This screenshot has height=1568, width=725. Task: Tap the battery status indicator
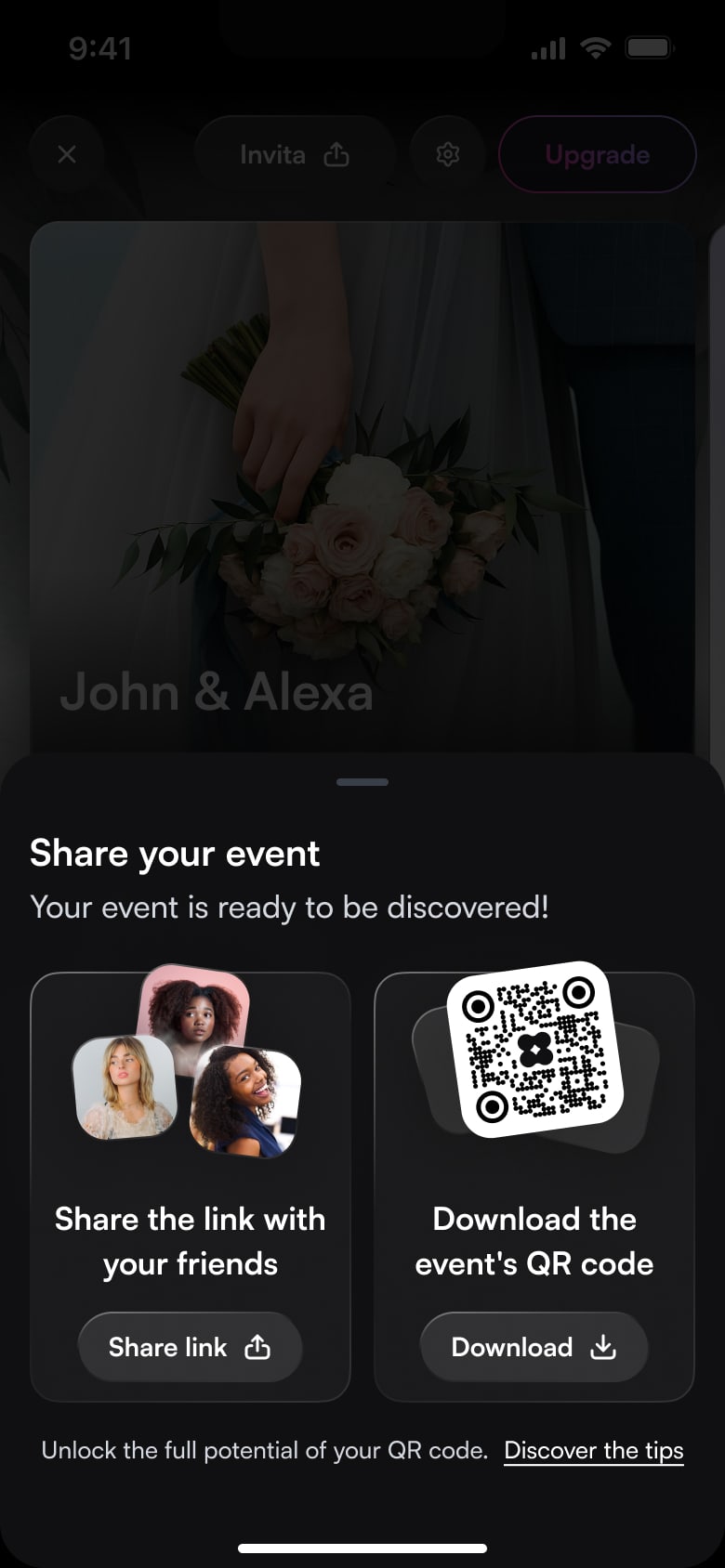click(651, 46)
